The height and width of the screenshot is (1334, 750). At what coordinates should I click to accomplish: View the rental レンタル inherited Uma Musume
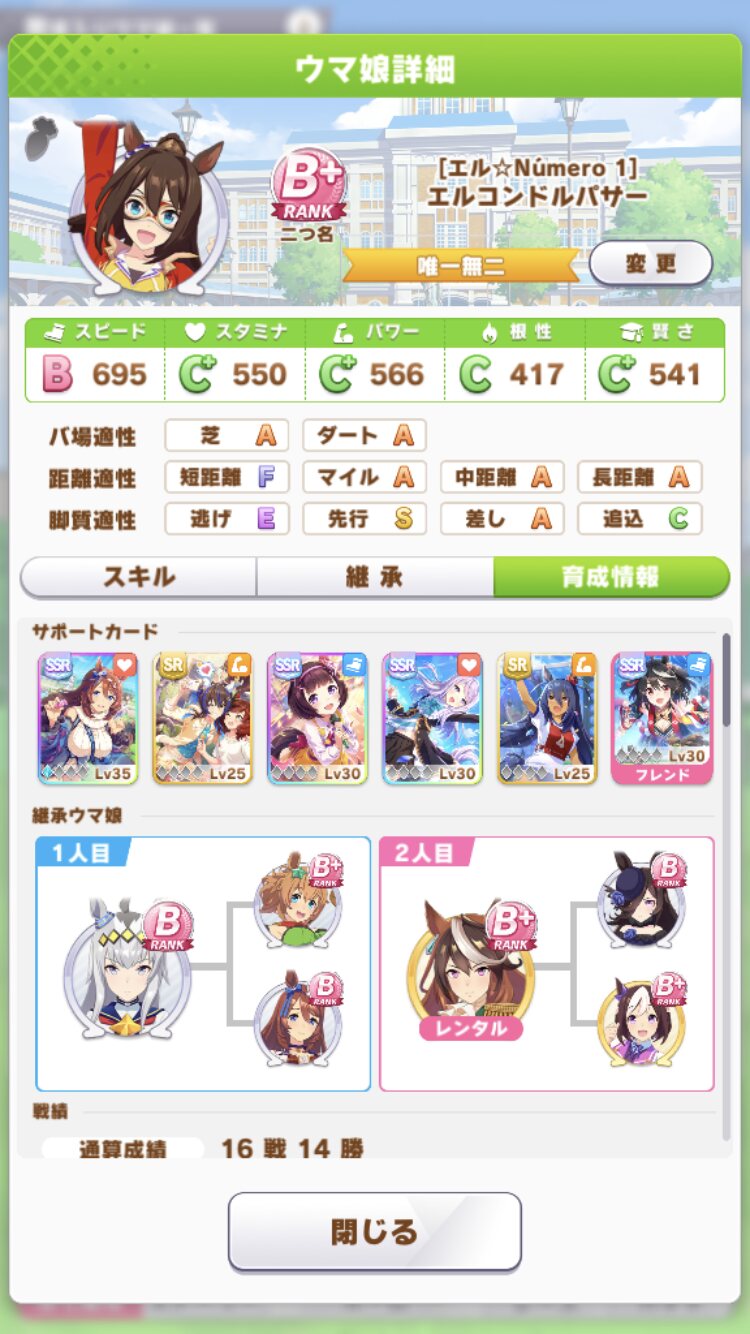click(470, 970)
